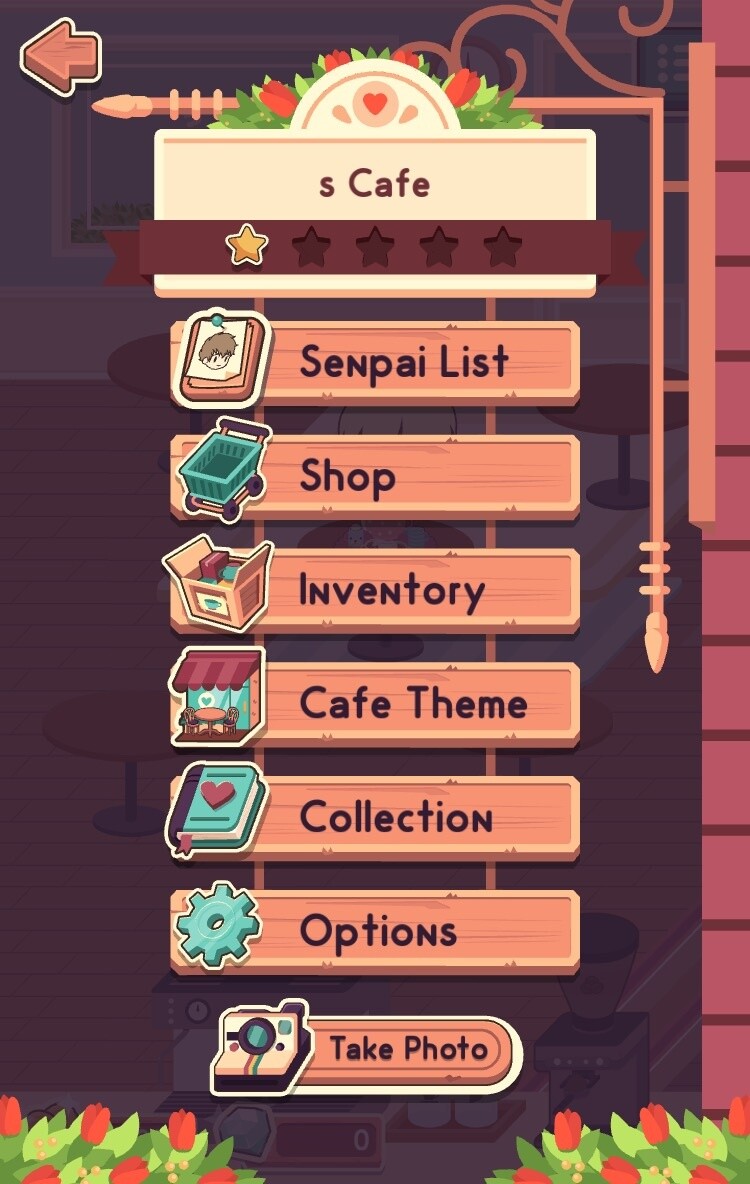Click the fifth gray star in the rating row
This screenshot has height=1184, width=750.
point(498,243)
